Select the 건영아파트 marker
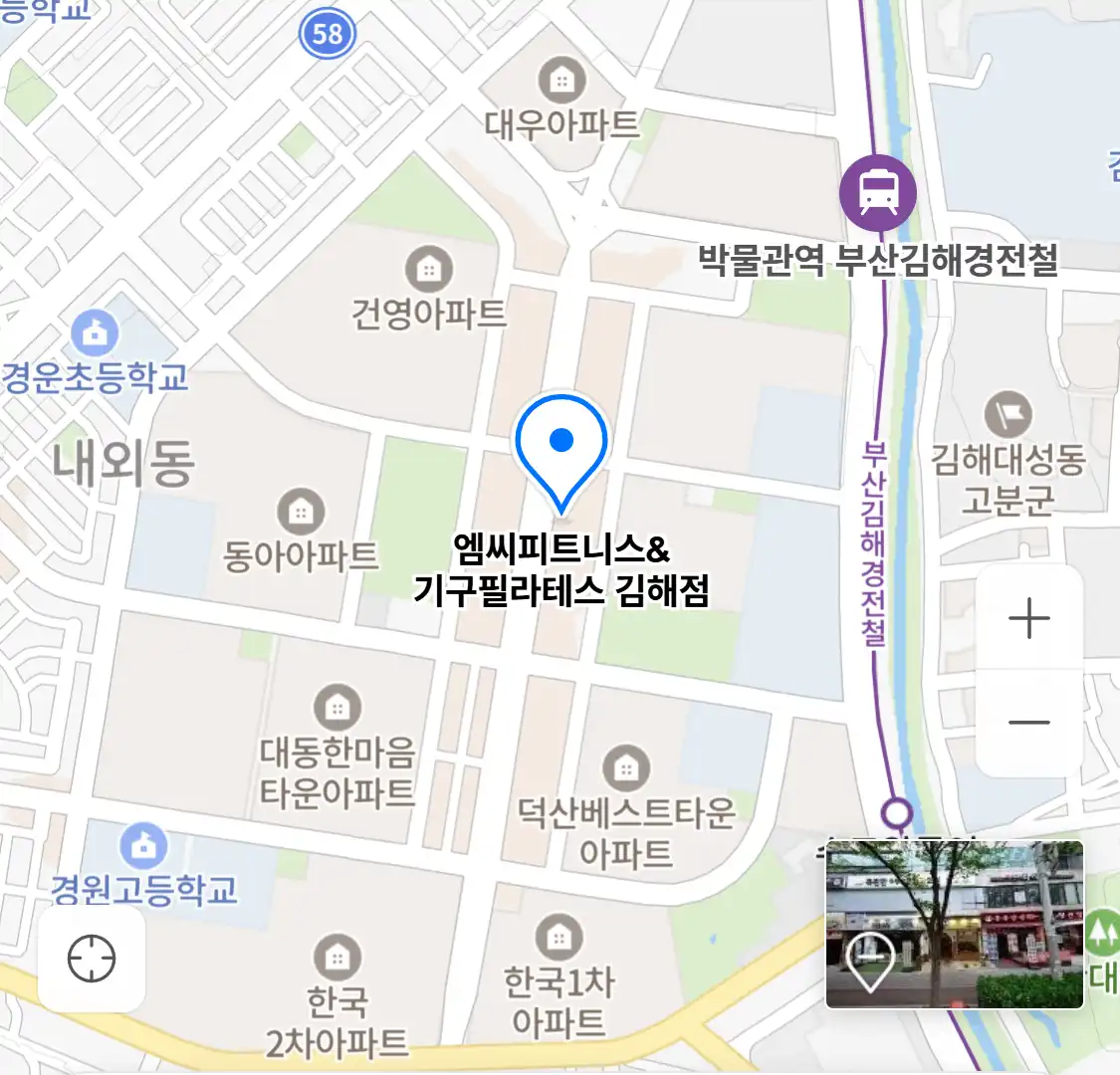Image resolution: width=1120 pixels, height=1075 pixels. tap(429, 270)
